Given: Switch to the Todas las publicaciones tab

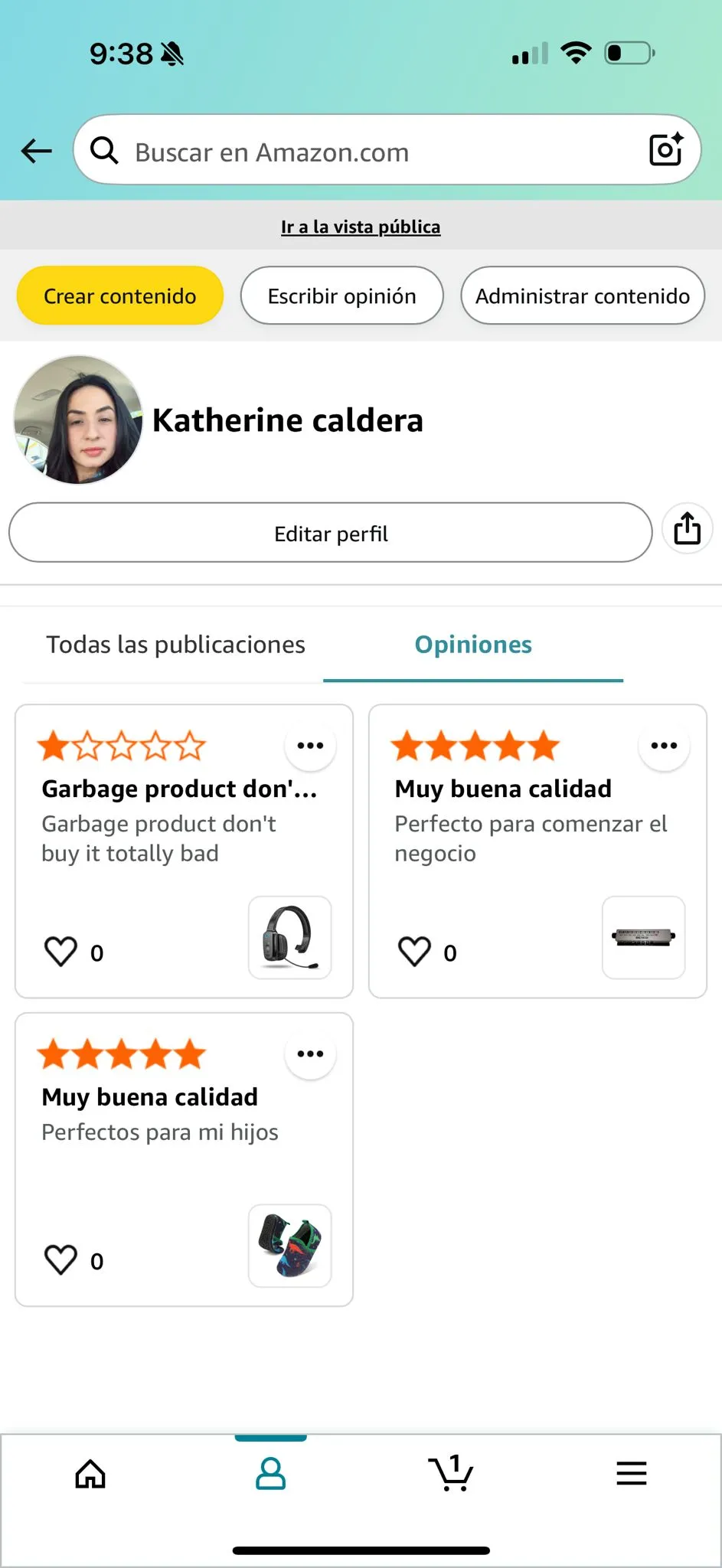Looking at the screenshot, I should [x=176, y=645].
